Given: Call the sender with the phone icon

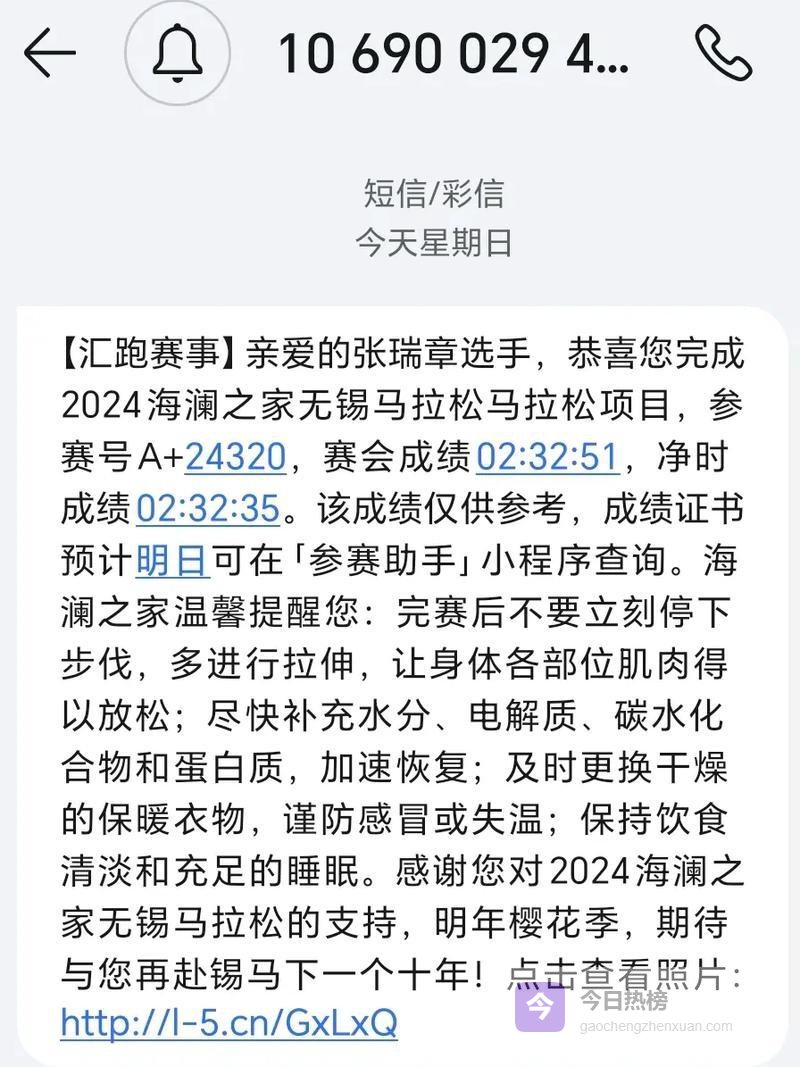Looking at the screenshot, I should pos(723,53).
